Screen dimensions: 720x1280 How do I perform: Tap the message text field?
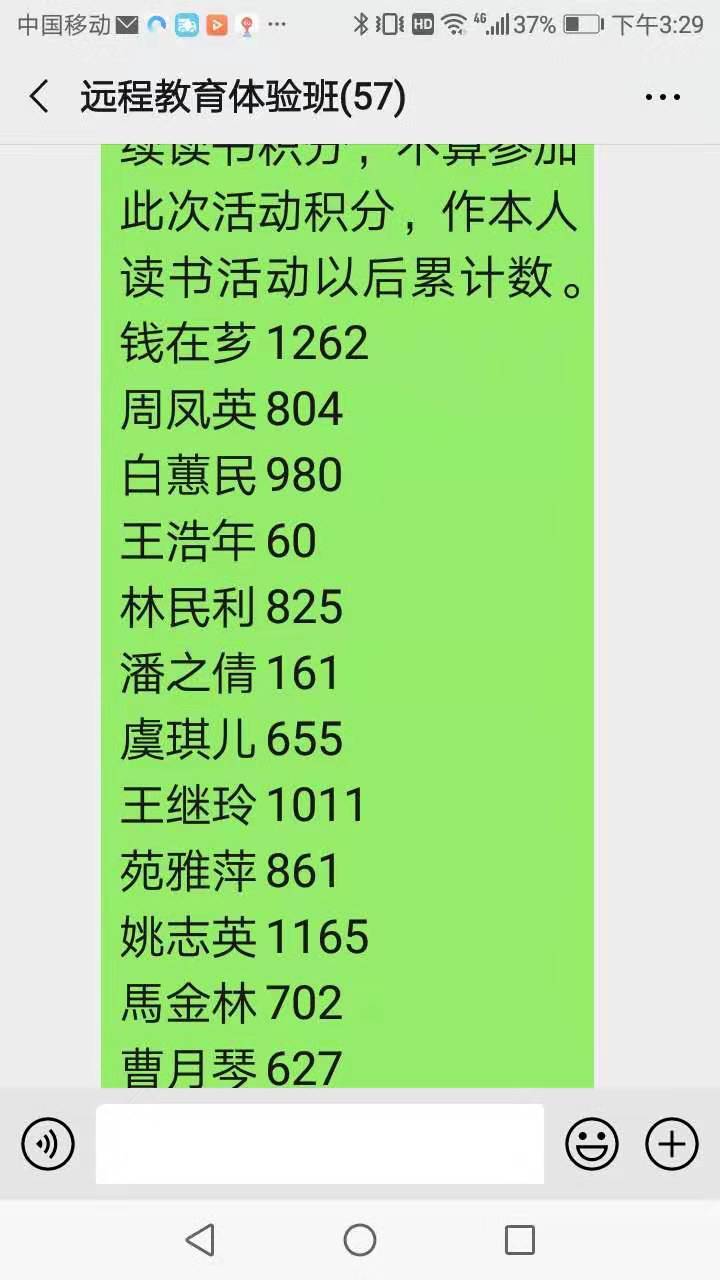tap(320, 1143)
